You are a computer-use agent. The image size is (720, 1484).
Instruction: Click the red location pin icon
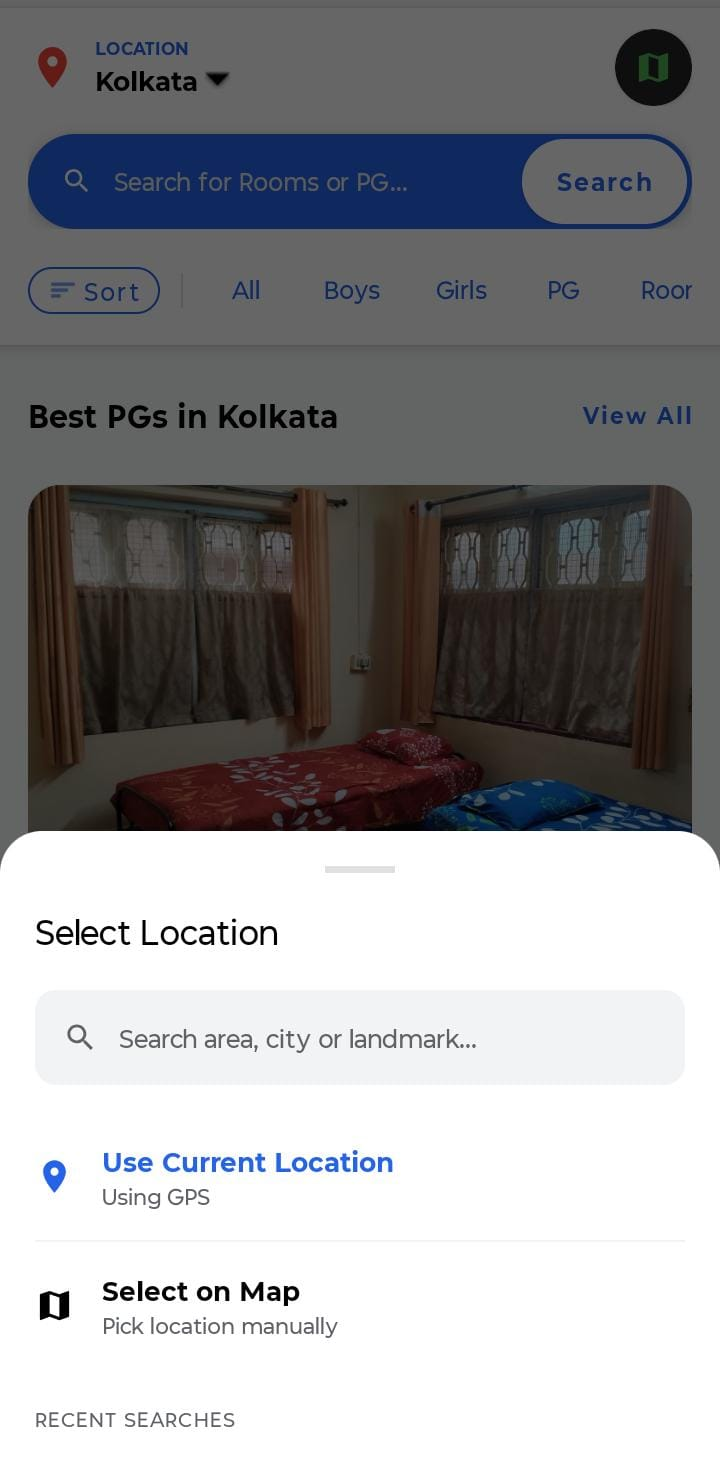(x=50, y=67)
